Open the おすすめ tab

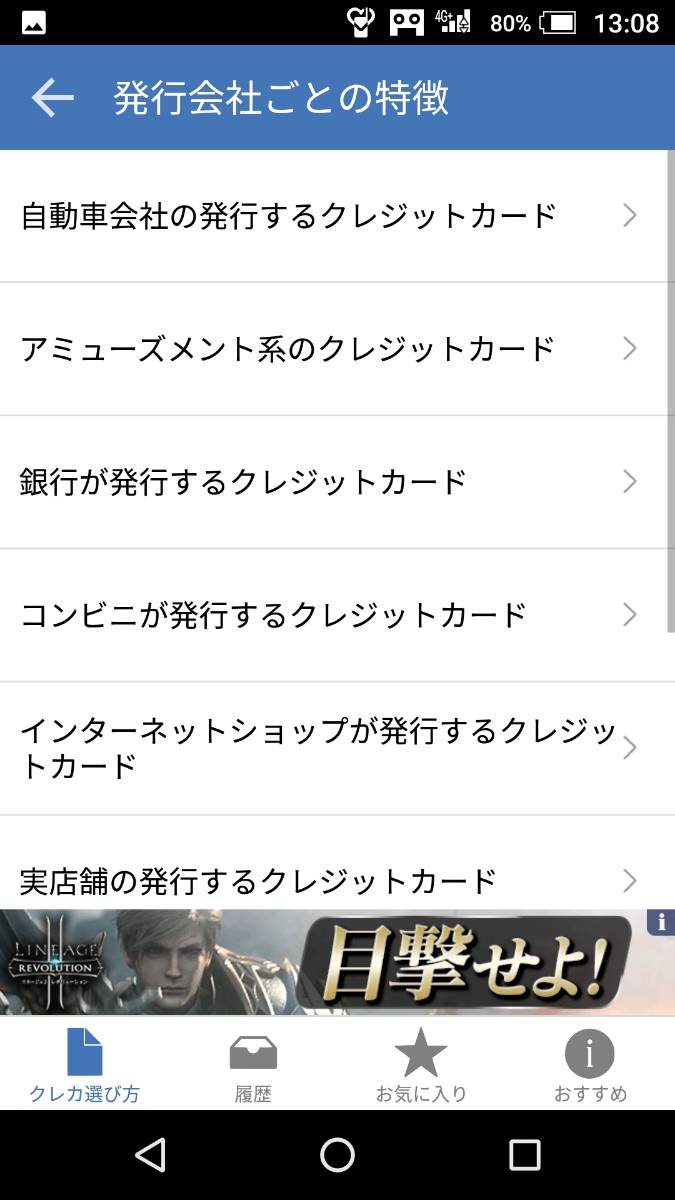click(x=590, y=1066)
